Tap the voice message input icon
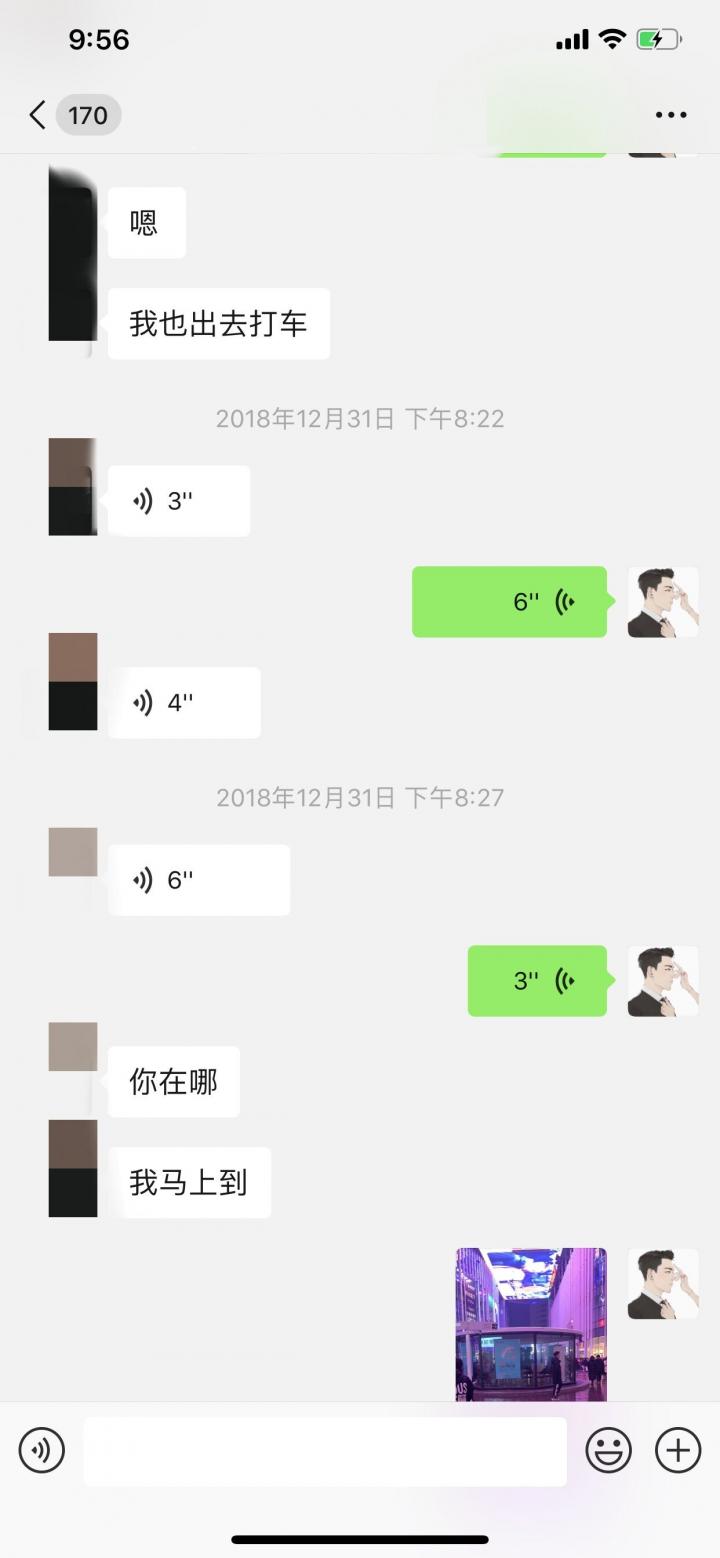720x1558 pixels. point(41,1449)
